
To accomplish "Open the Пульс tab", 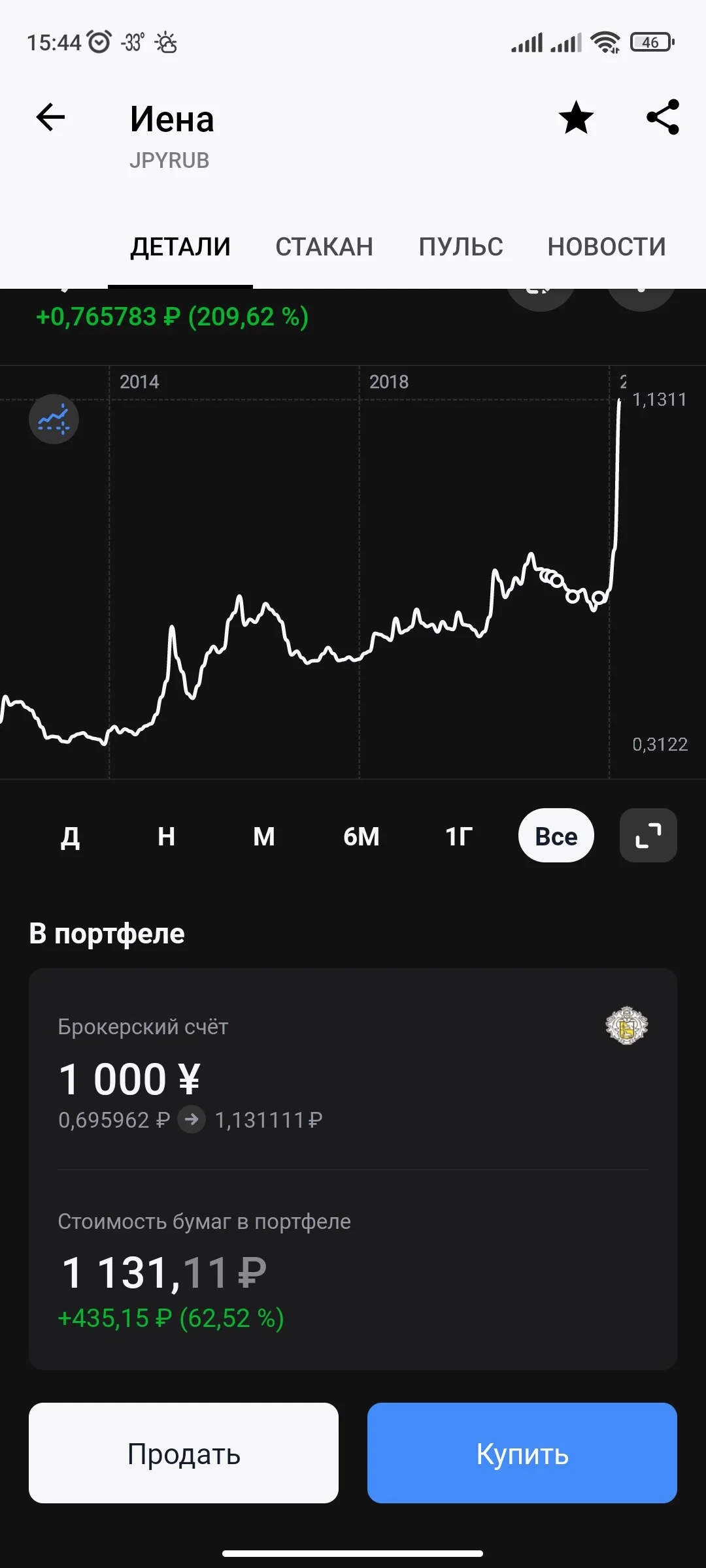I will (x=461, y=247).
